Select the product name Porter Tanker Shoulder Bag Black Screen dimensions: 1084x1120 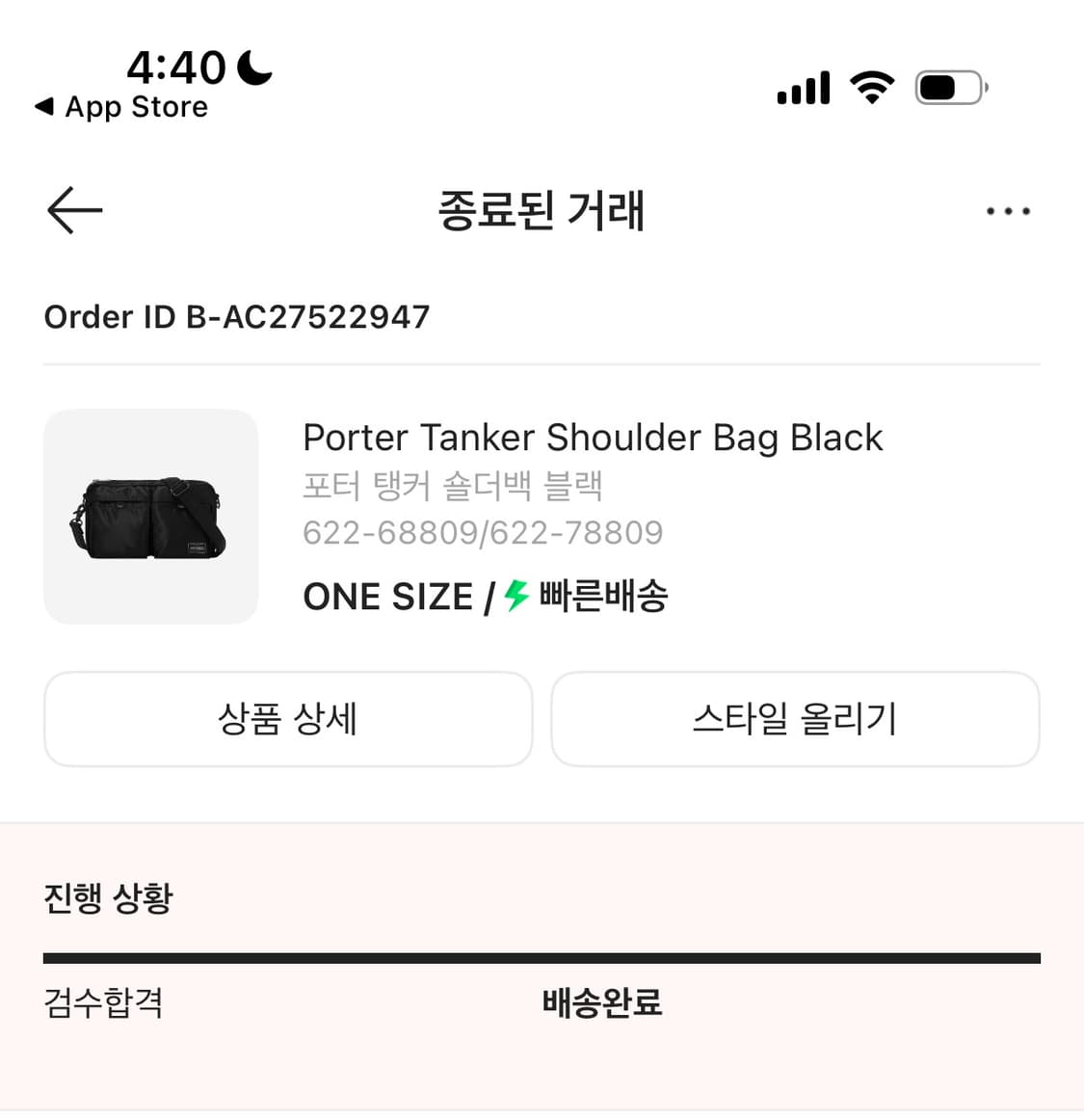coord(593,437)
